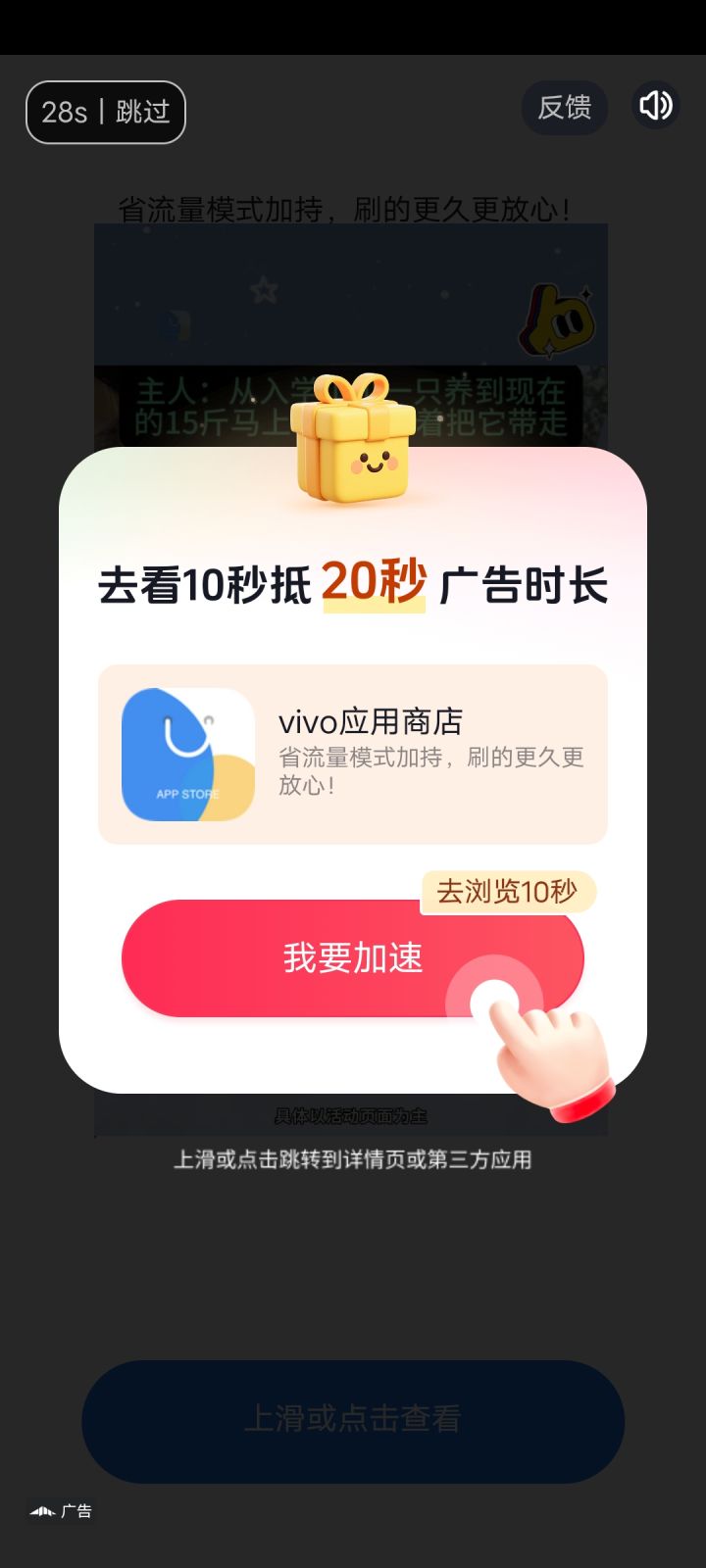
Task: Tap the network signal icon near 广告
Action: point(40,1511)
